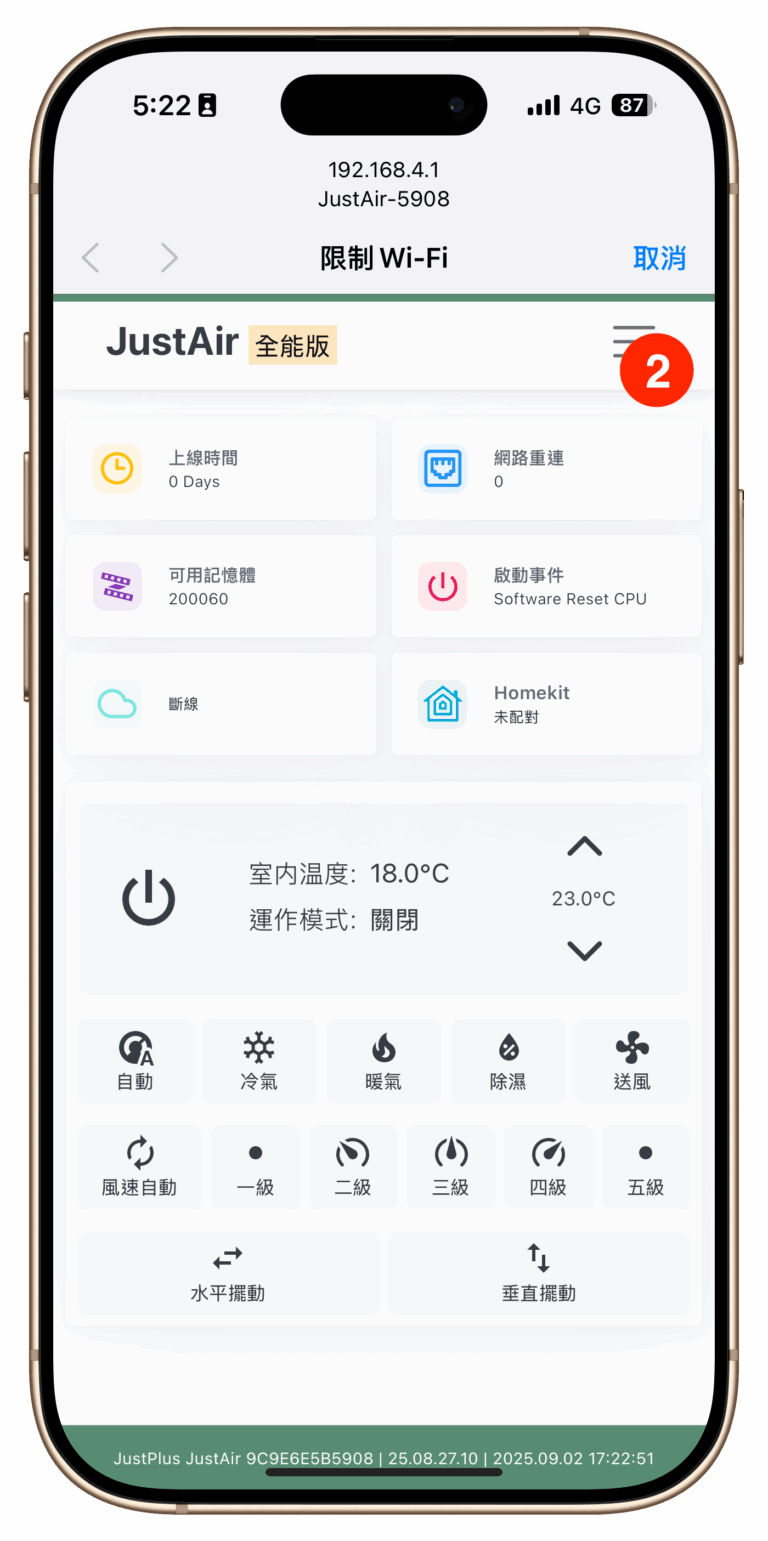Lower the target temperature
Image resolution: width=768 pixels, height=1541 pixels.
[x=584, y=951]
